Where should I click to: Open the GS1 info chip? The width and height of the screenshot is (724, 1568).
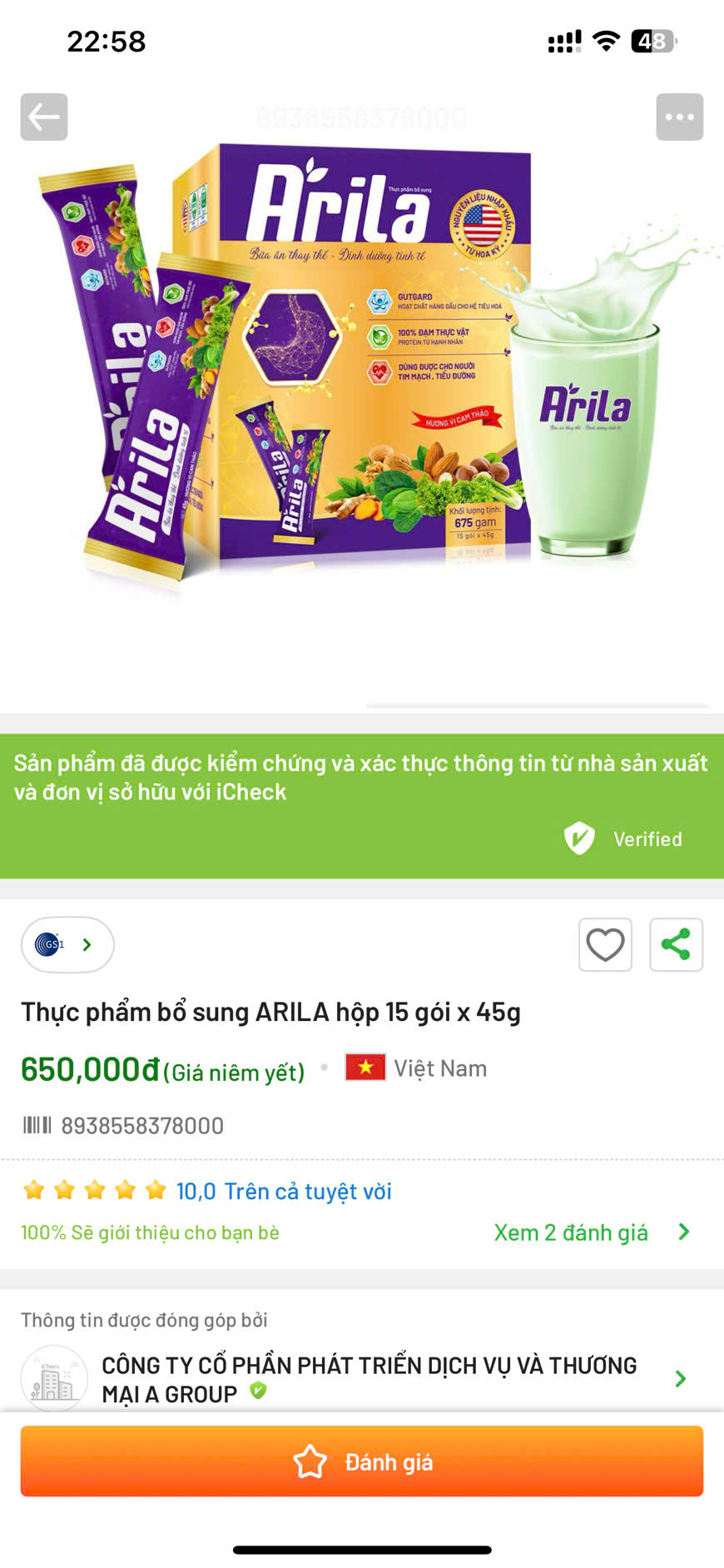[x=67, y=944]
